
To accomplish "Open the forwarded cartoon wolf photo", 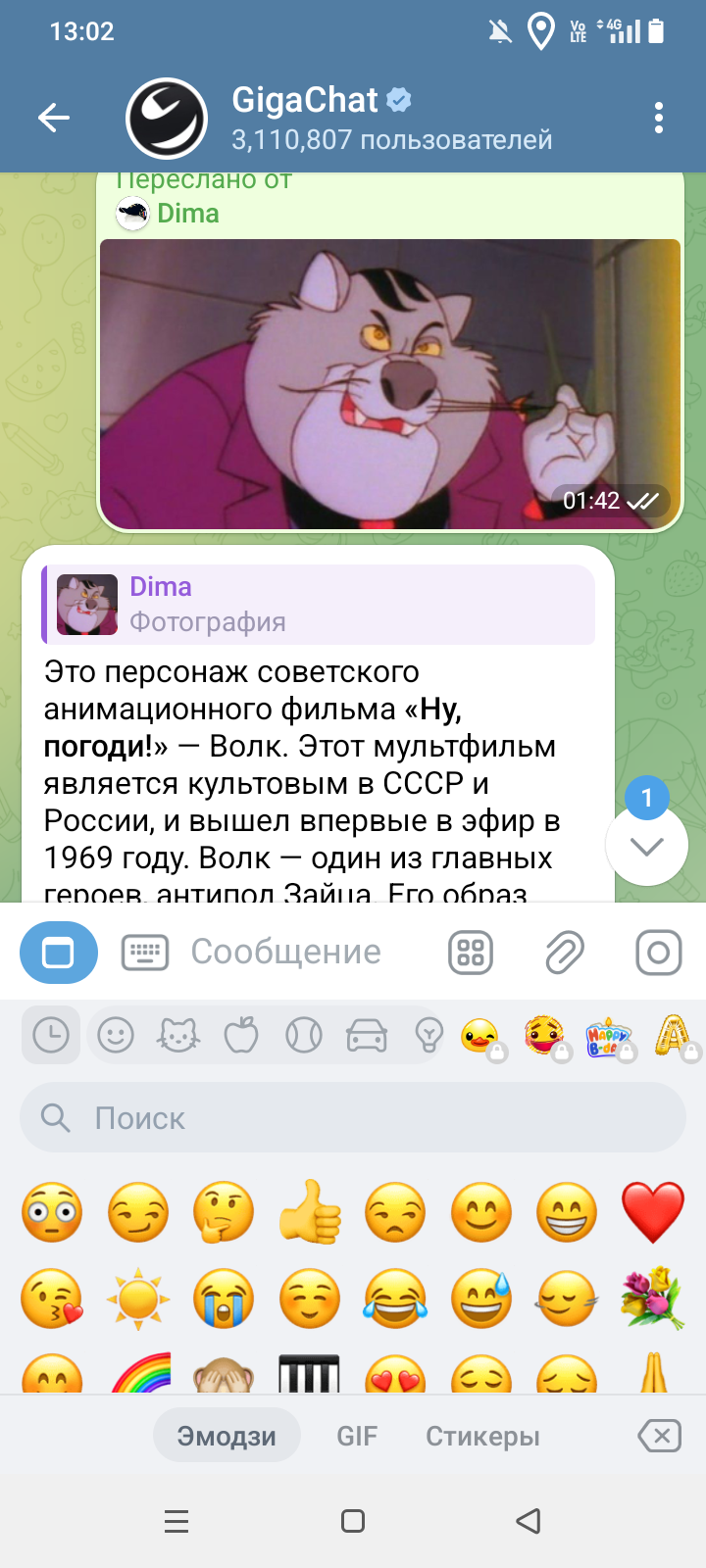I will coord(389,384).
